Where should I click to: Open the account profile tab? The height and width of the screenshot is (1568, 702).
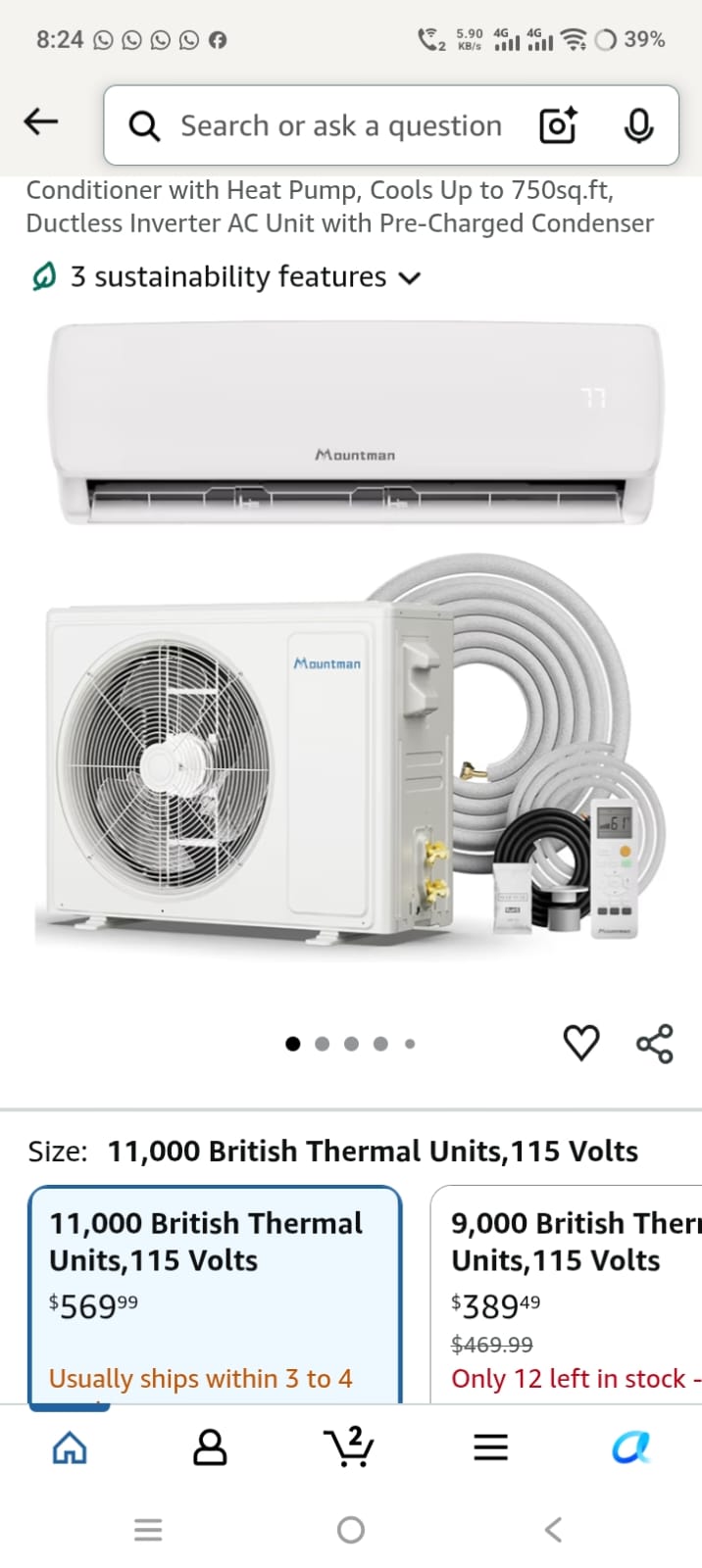pos(210,1446)
